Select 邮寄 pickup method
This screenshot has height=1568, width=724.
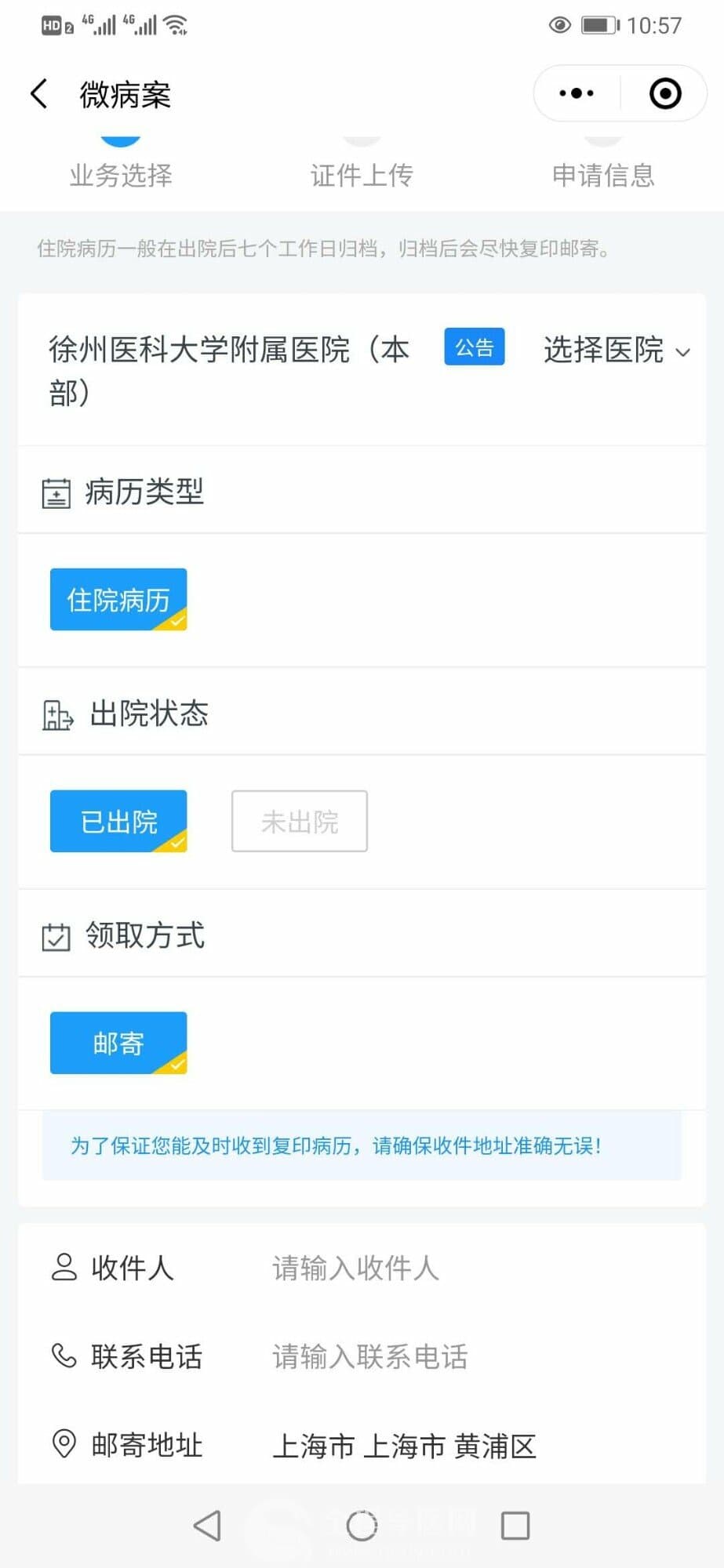118,1044
